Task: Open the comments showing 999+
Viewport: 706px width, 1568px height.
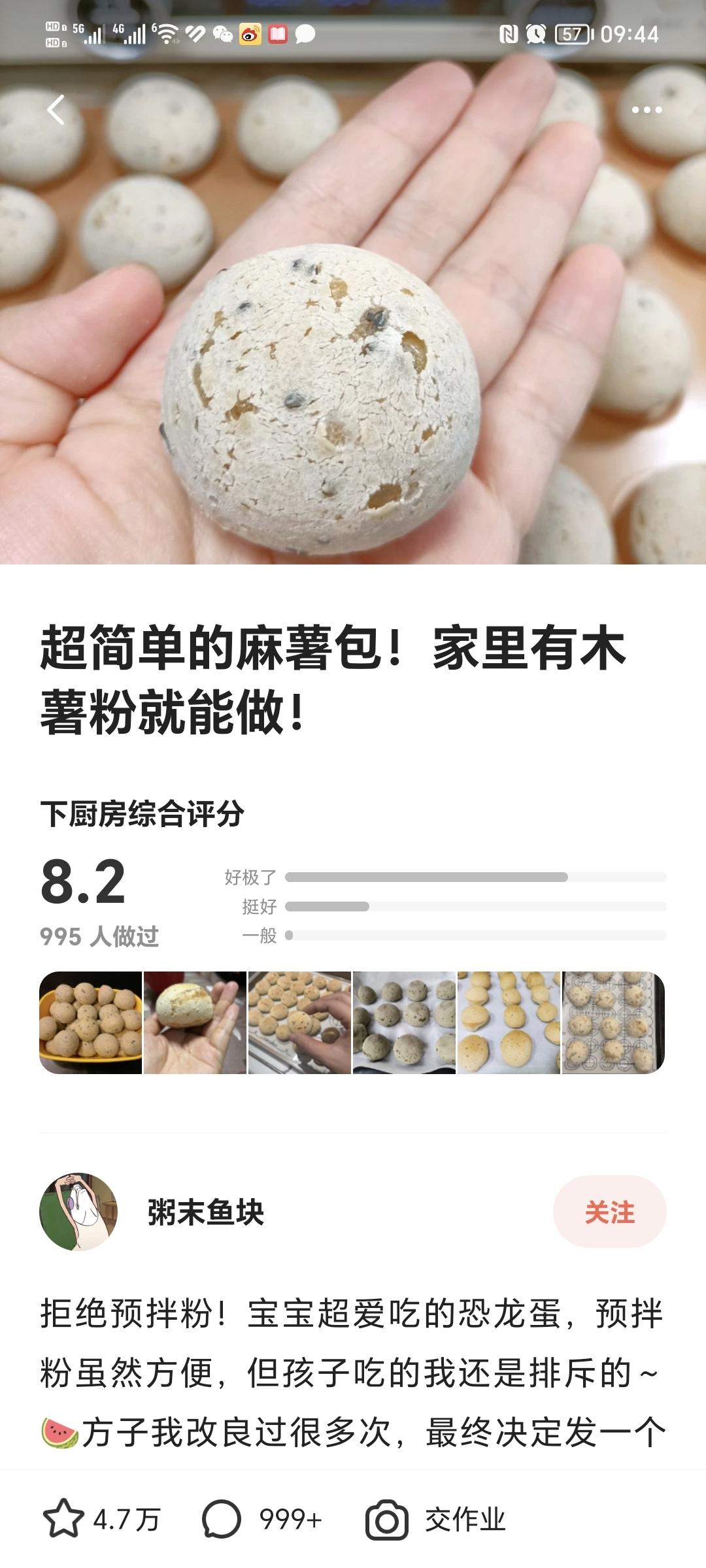Action: pos(261,1520)
